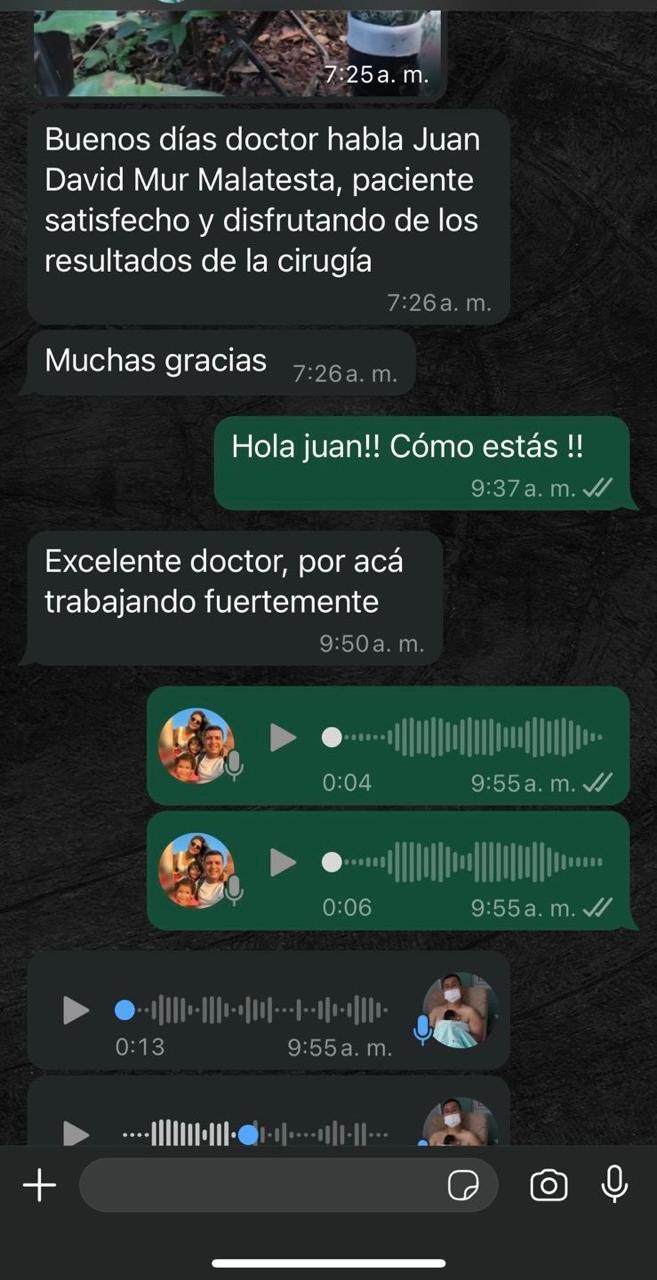Open the attachment plus menu
This screenshot has height=1280, width=657.
coord(39,1186)
